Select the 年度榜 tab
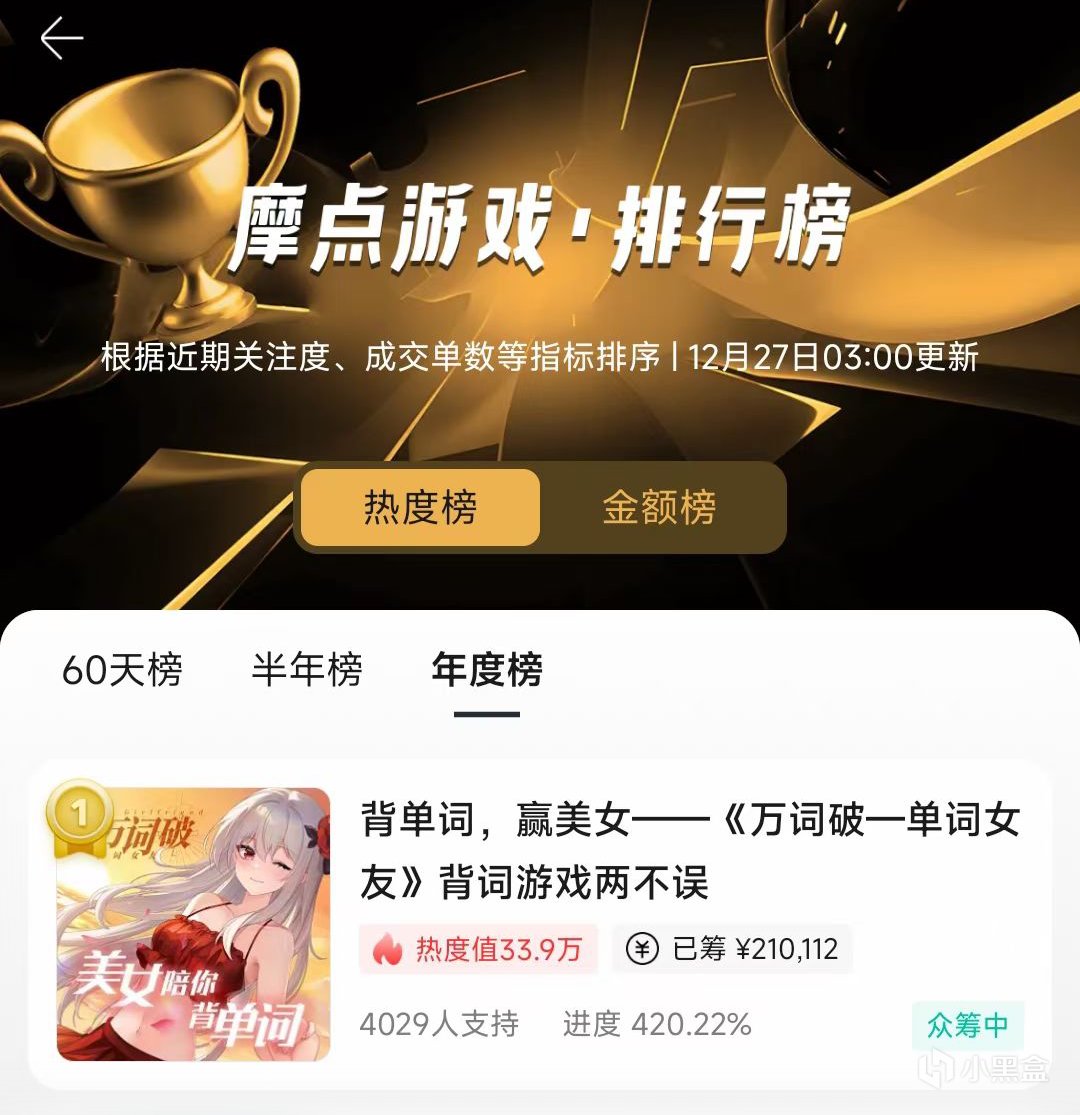The width and height of the screenshot is (1080, 1115). coord(487,670)
